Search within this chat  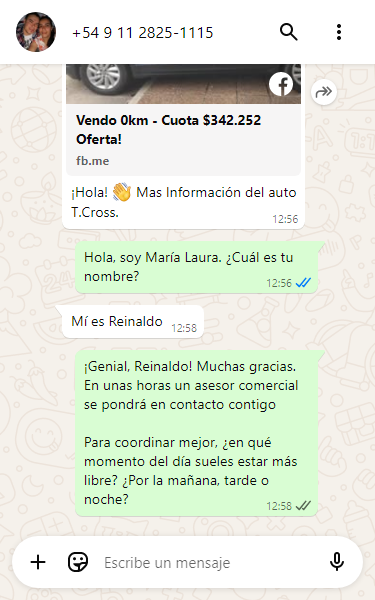[289, 32]
